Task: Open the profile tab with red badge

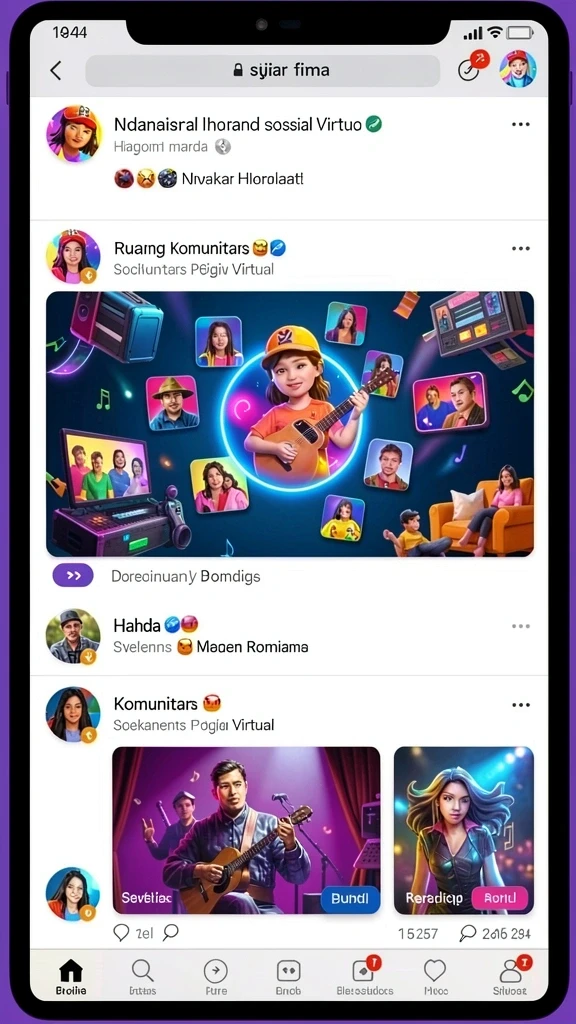Action: pyautogui.click(x=511, y=976)
